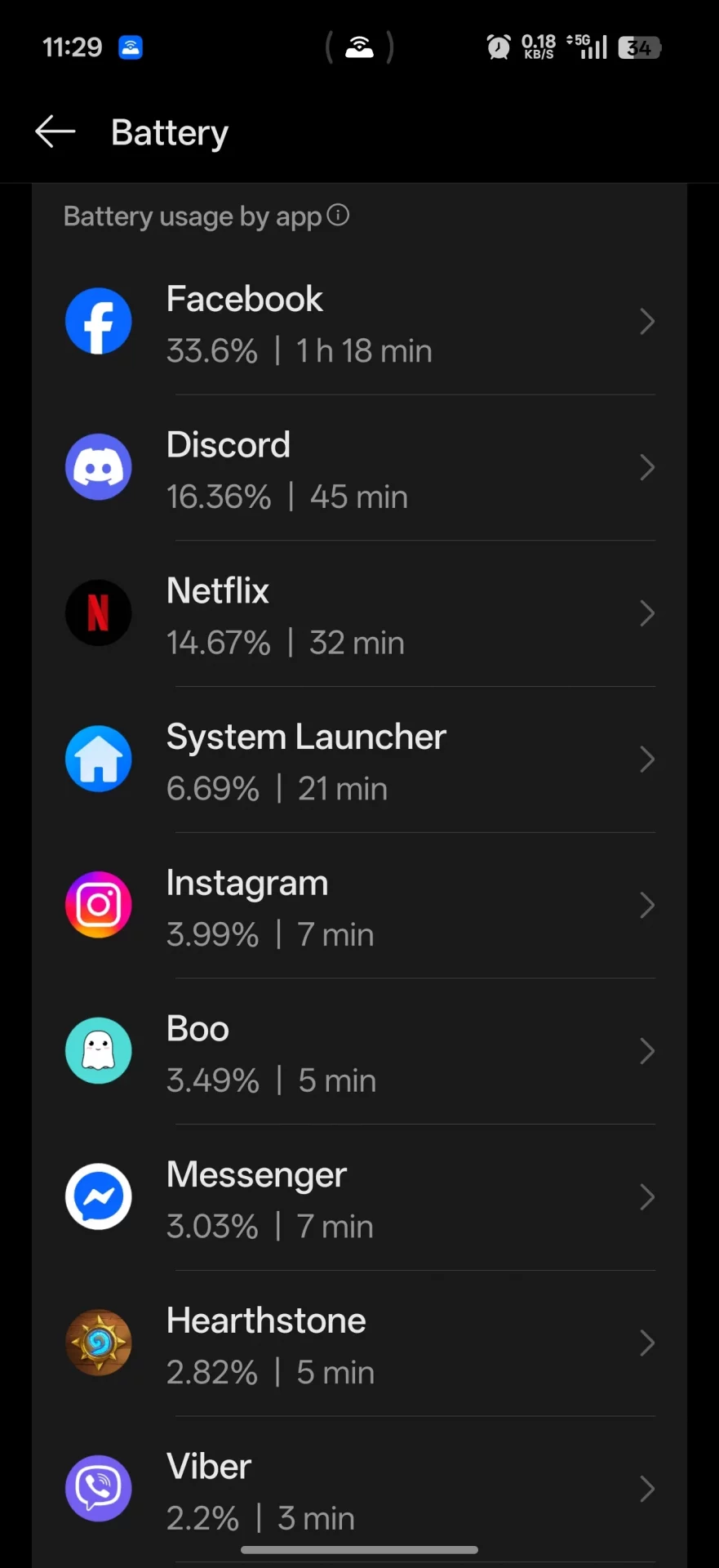Open System Launcher battery details
Viewport: 719px width, 1568px height.
(x=359, y=760)
